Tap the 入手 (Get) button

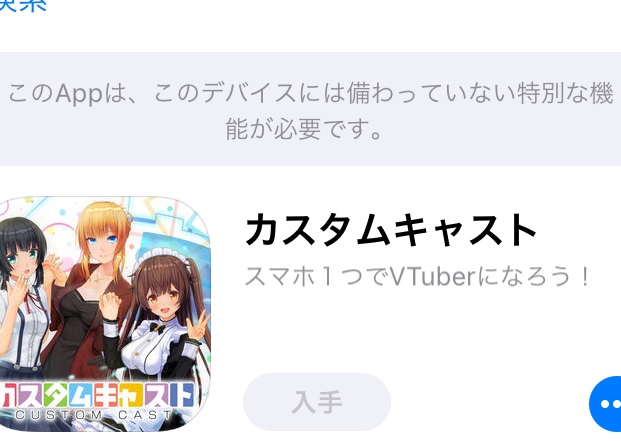click(x=317, y=402)
